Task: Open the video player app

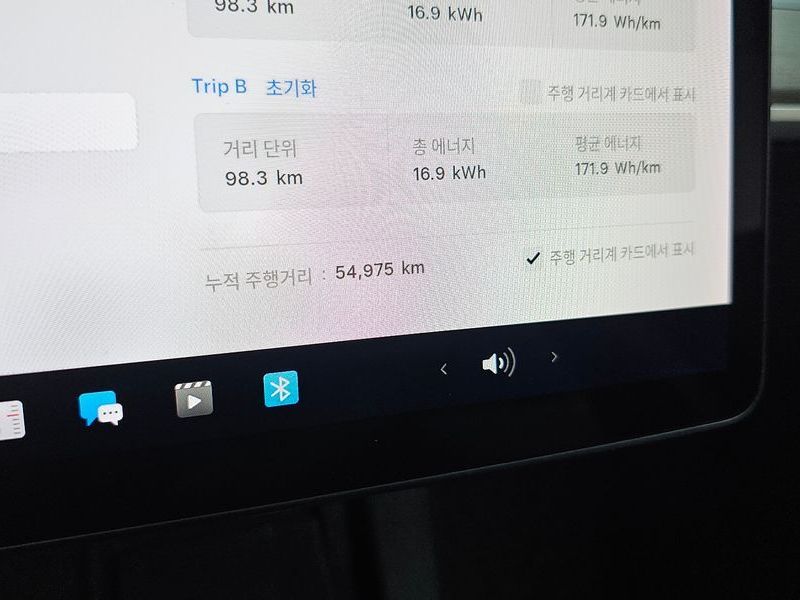Action: point(194,398)
